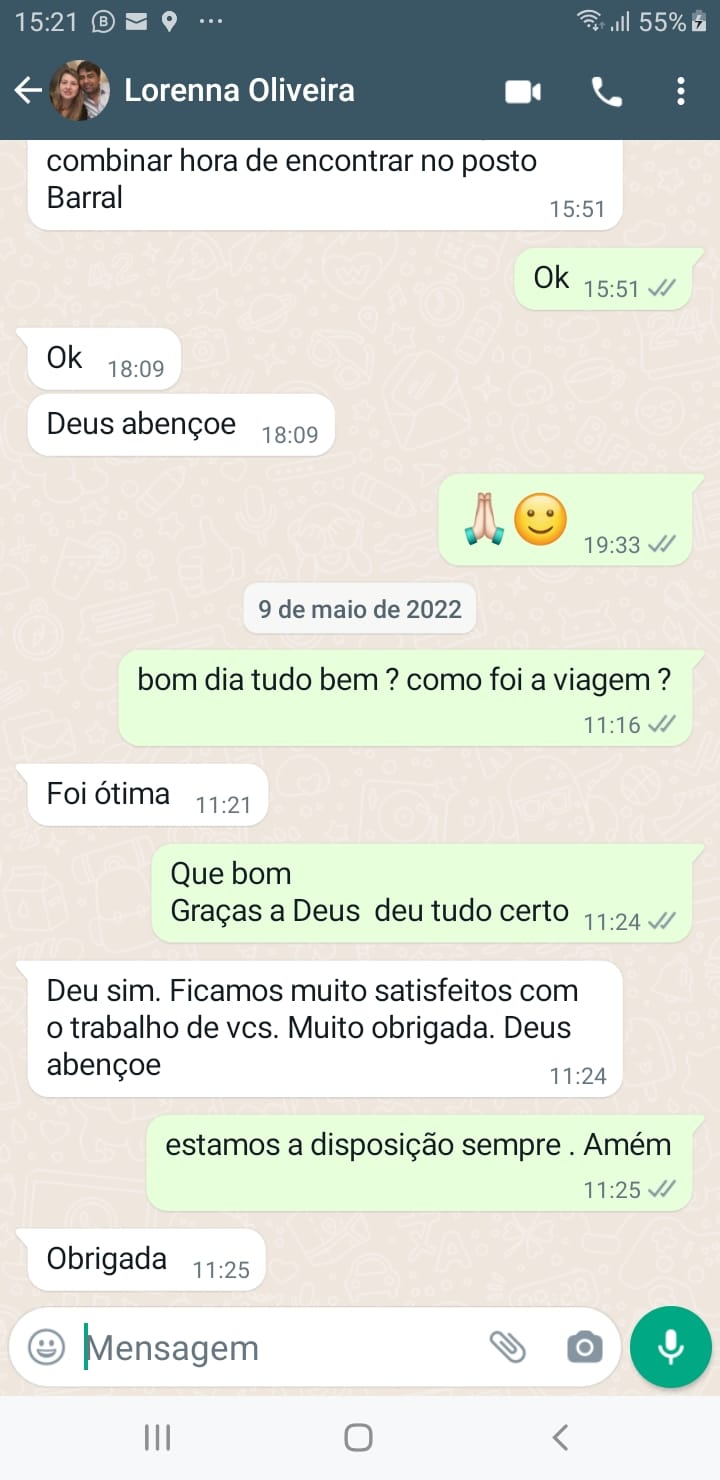Open Lorenna Oliveira's contact info
This screenshot has height=1480, width=720.
pyautogui.click(x=239, y=91)
